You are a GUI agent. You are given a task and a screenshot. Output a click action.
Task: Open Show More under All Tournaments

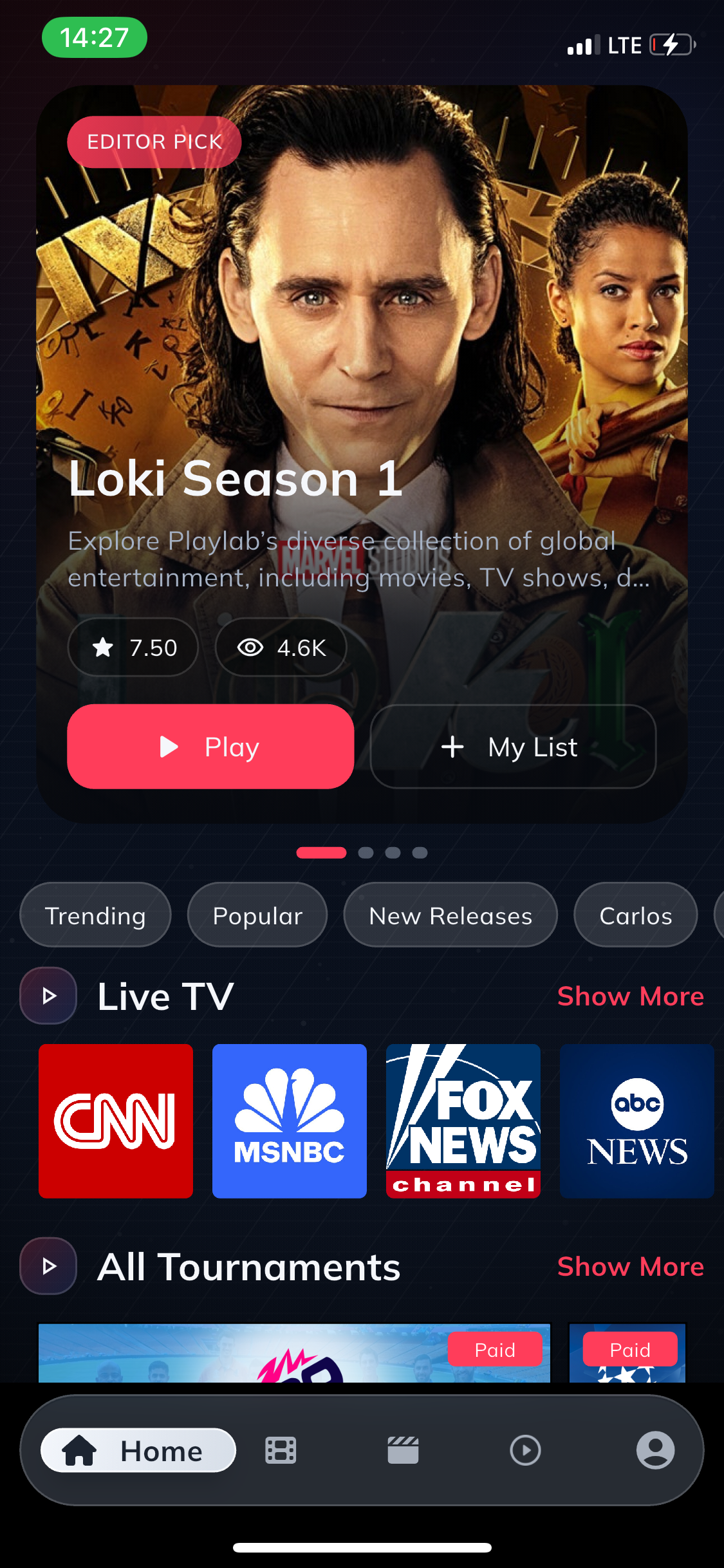tap(630, 1267)
